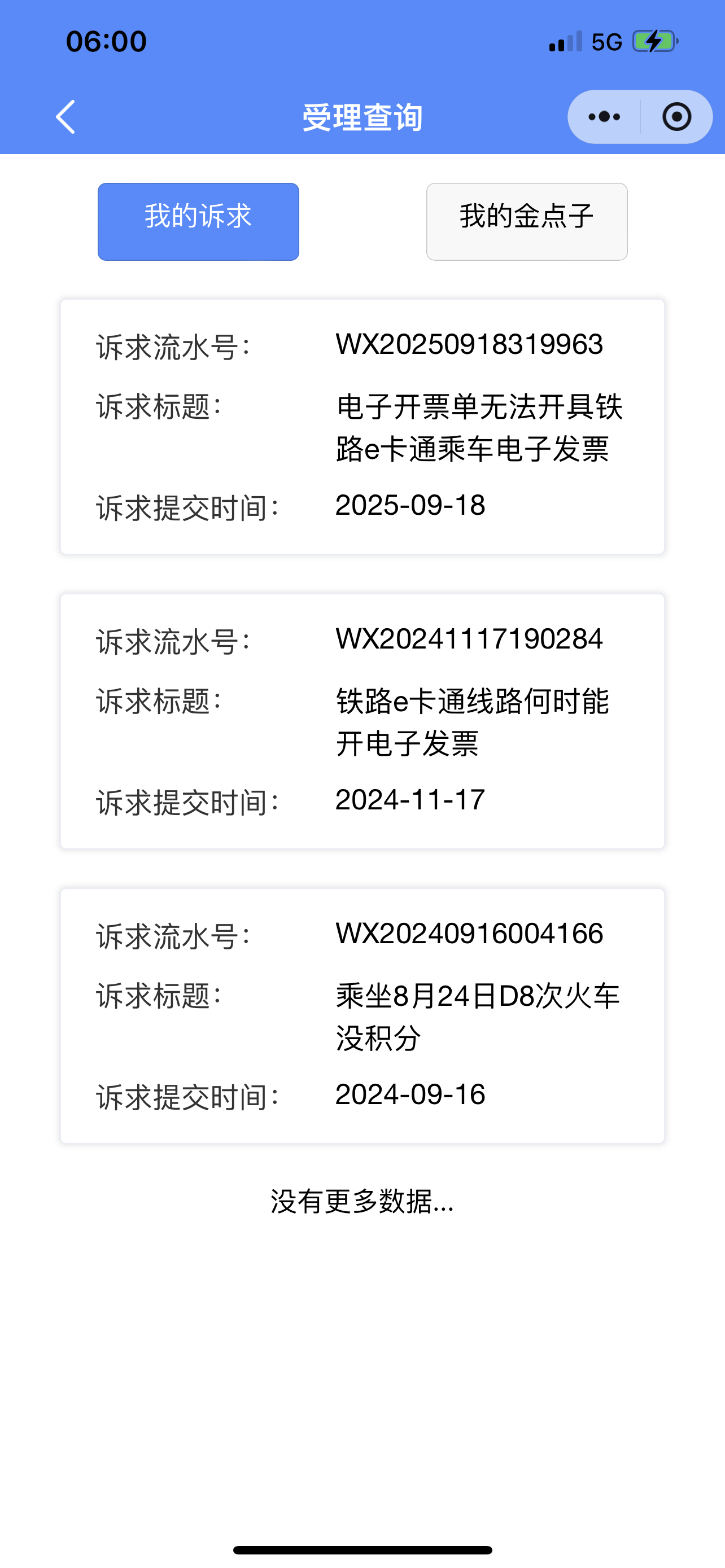Image resolution: width=725 pixels, height=1568 pixels.
Task: Tap the mini-program close capsule icon
Action: (678, 117)
